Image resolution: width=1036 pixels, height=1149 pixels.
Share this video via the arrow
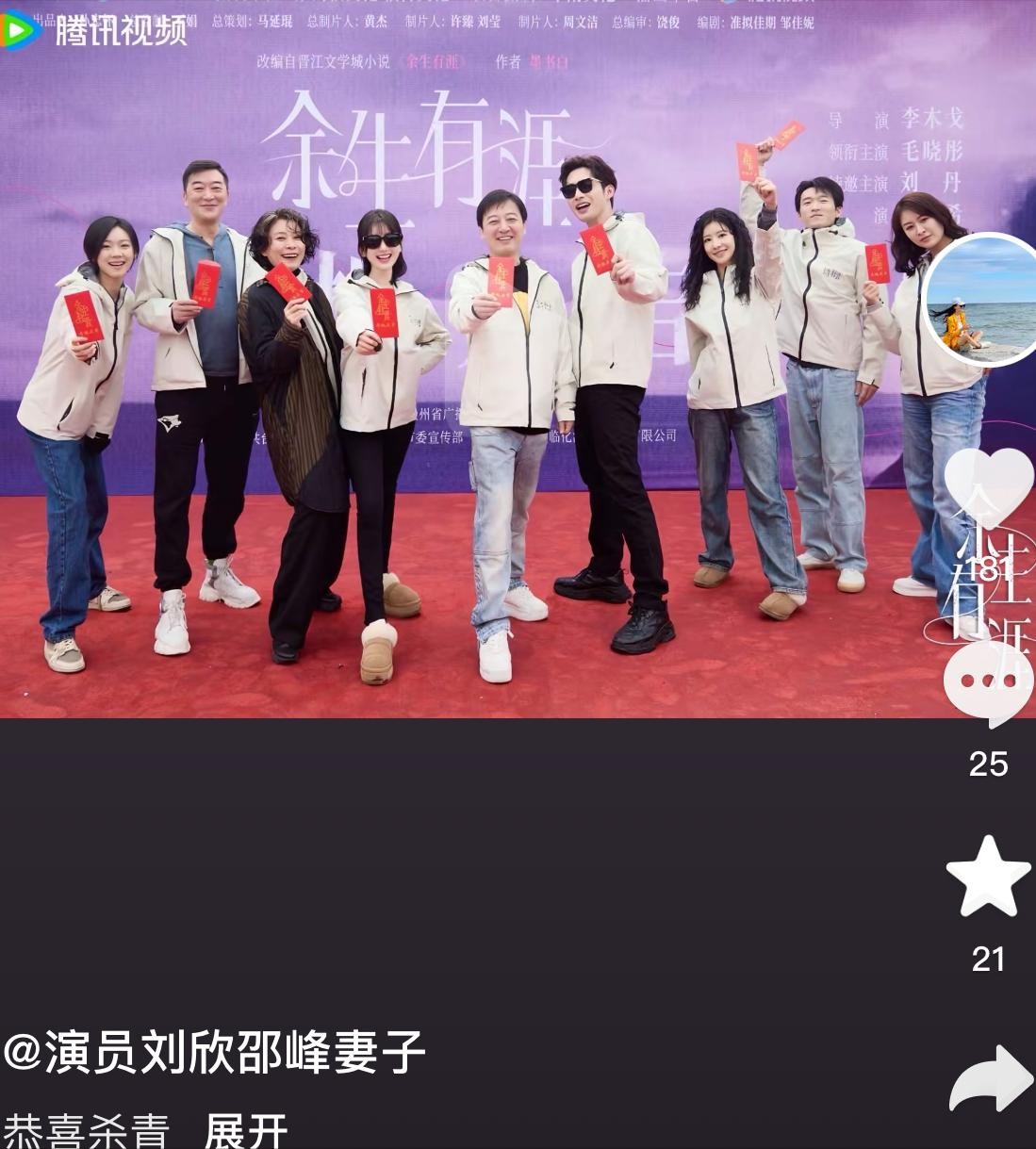coord(990,1079)
